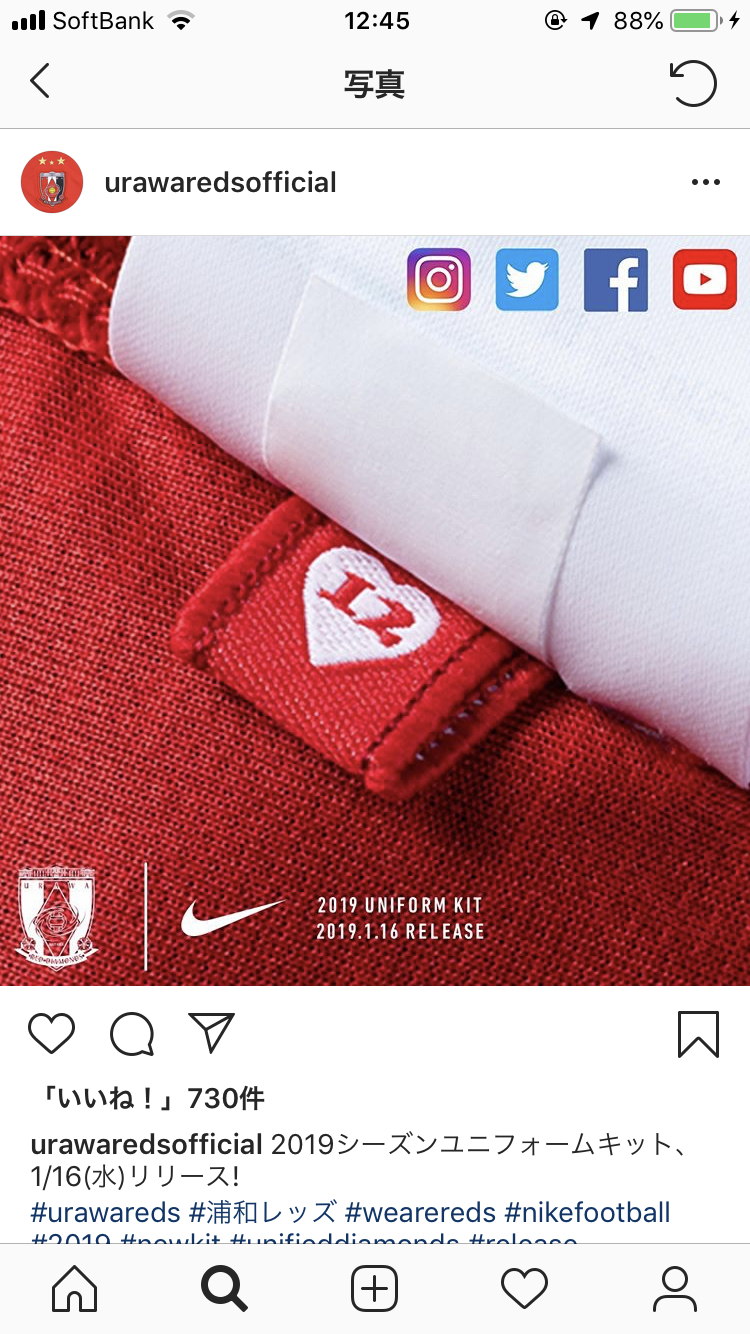Refresh the post with the reload icon
The height and width of the screenshot is (1334, 750).
pos(693,83)
